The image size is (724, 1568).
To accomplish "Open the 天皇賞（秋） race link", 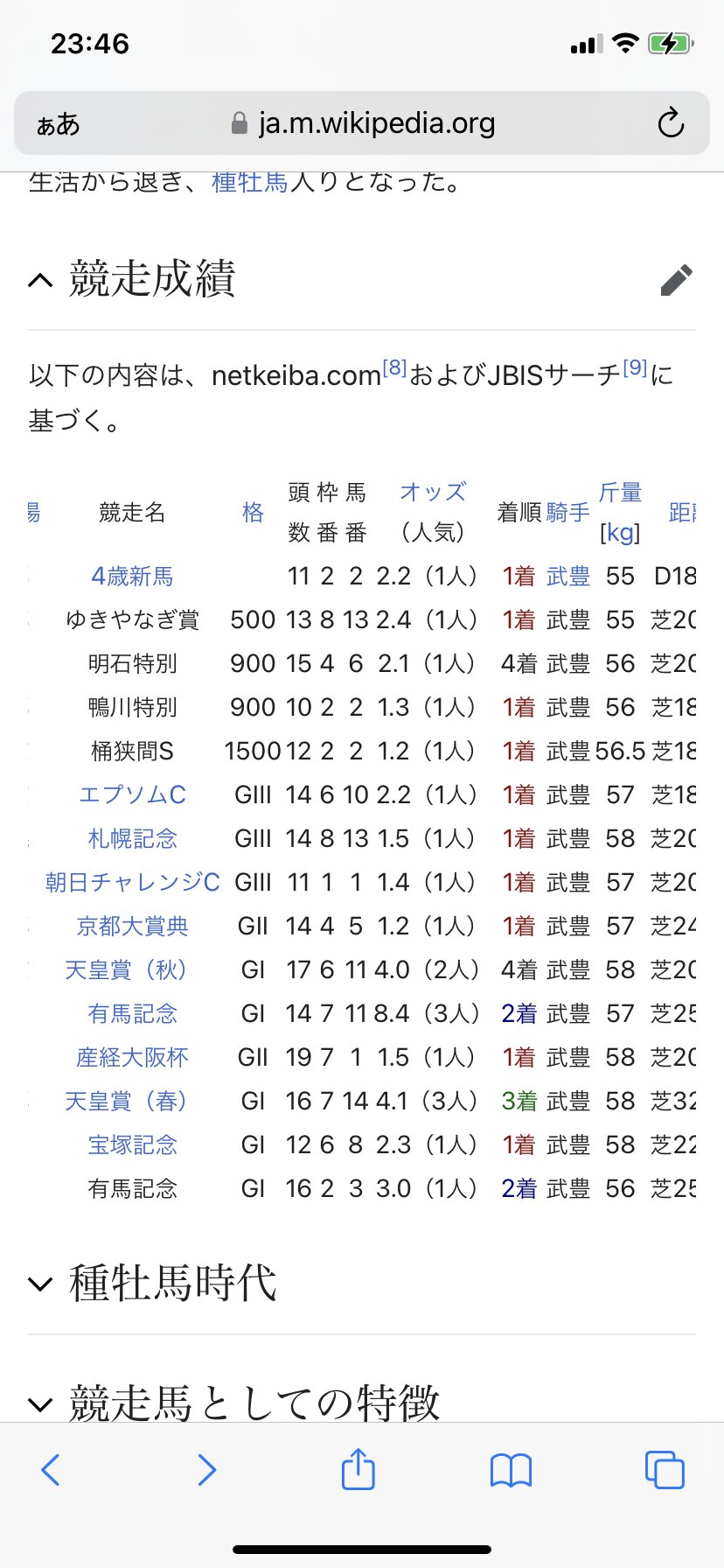I will tap(128, 969).
